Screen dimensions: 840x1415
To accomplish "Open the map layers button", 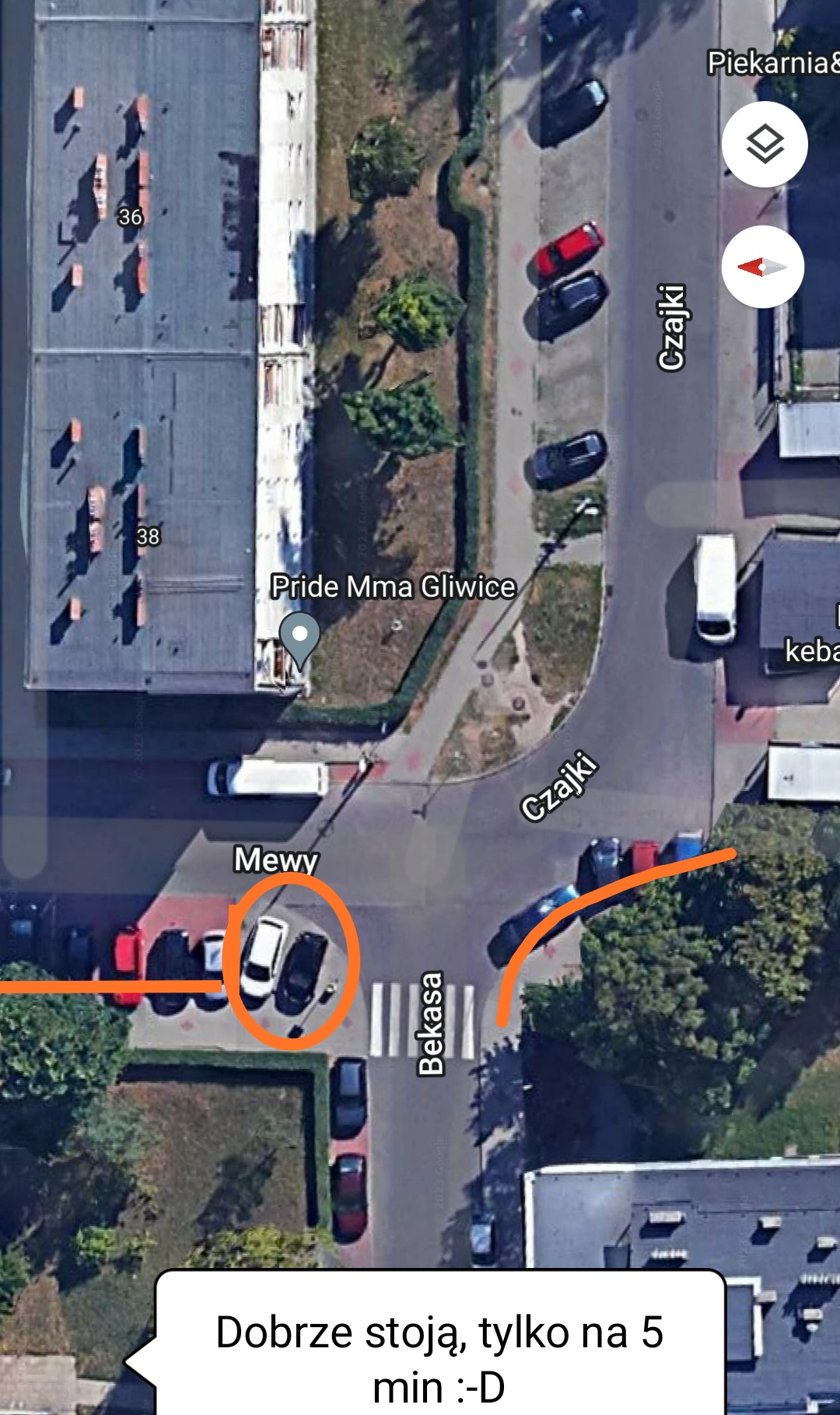I will (765, 144).
